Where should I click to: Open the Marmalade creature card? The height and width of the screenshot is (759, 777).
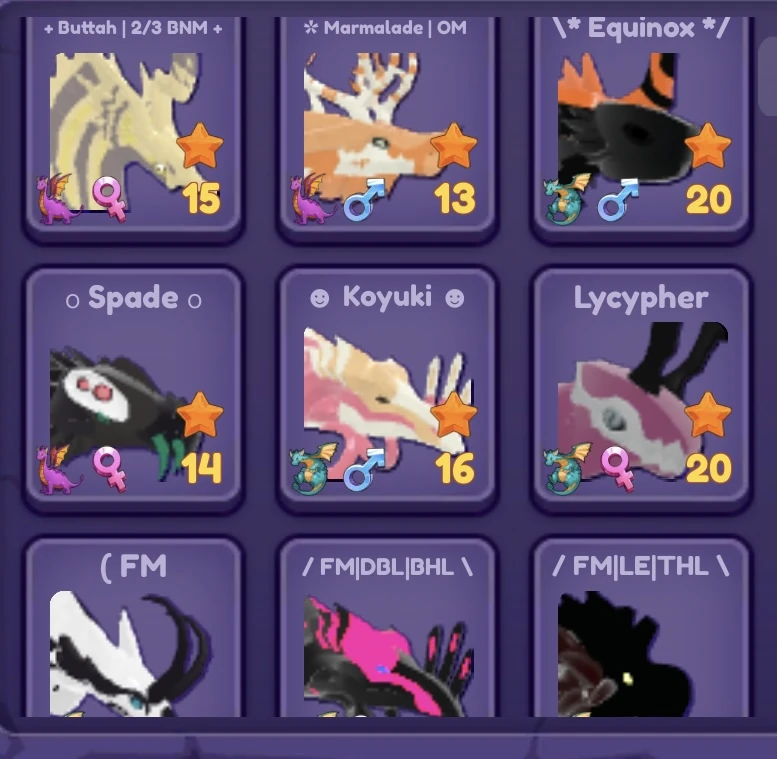(387, 125)
